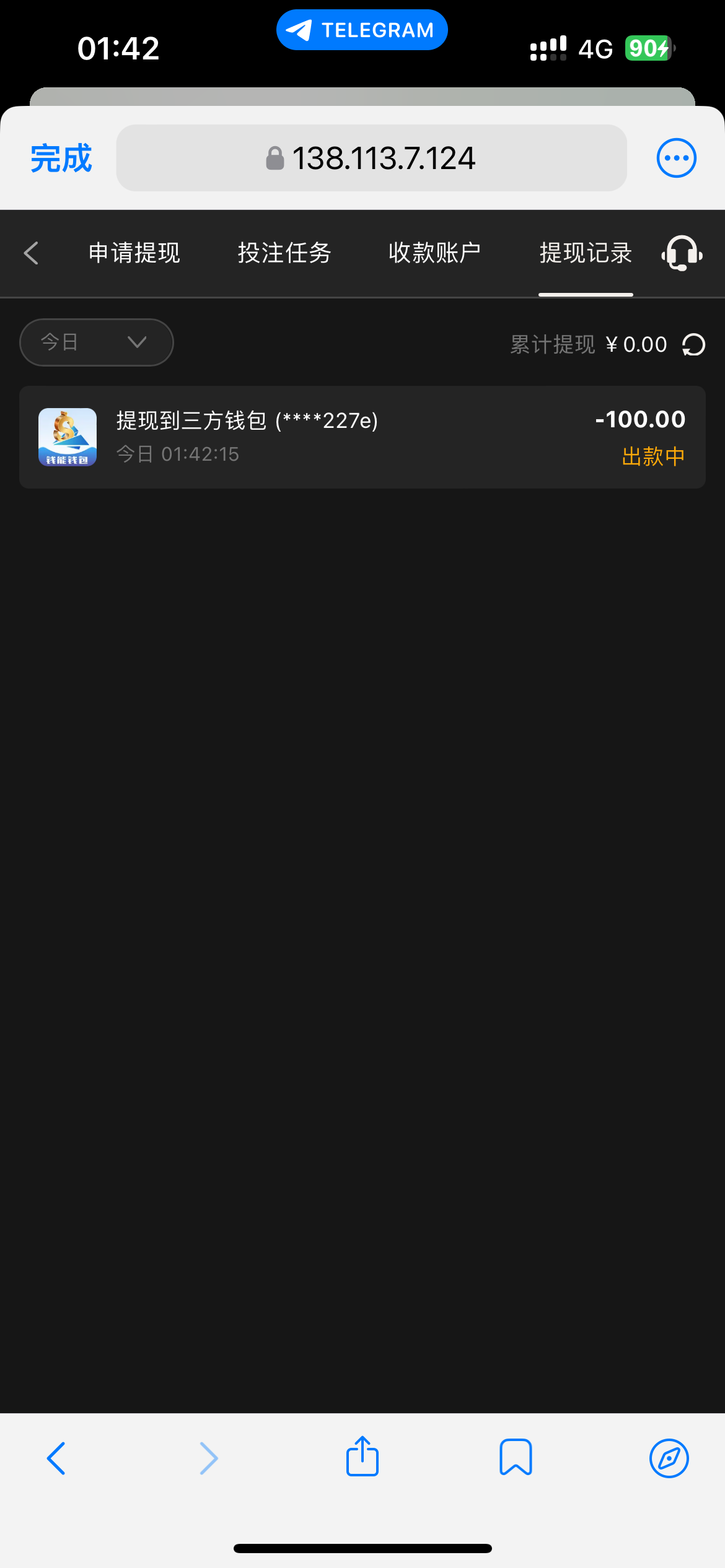Switch to the 投注任务 tab
725x1568 pixels.
click(284, 253)
